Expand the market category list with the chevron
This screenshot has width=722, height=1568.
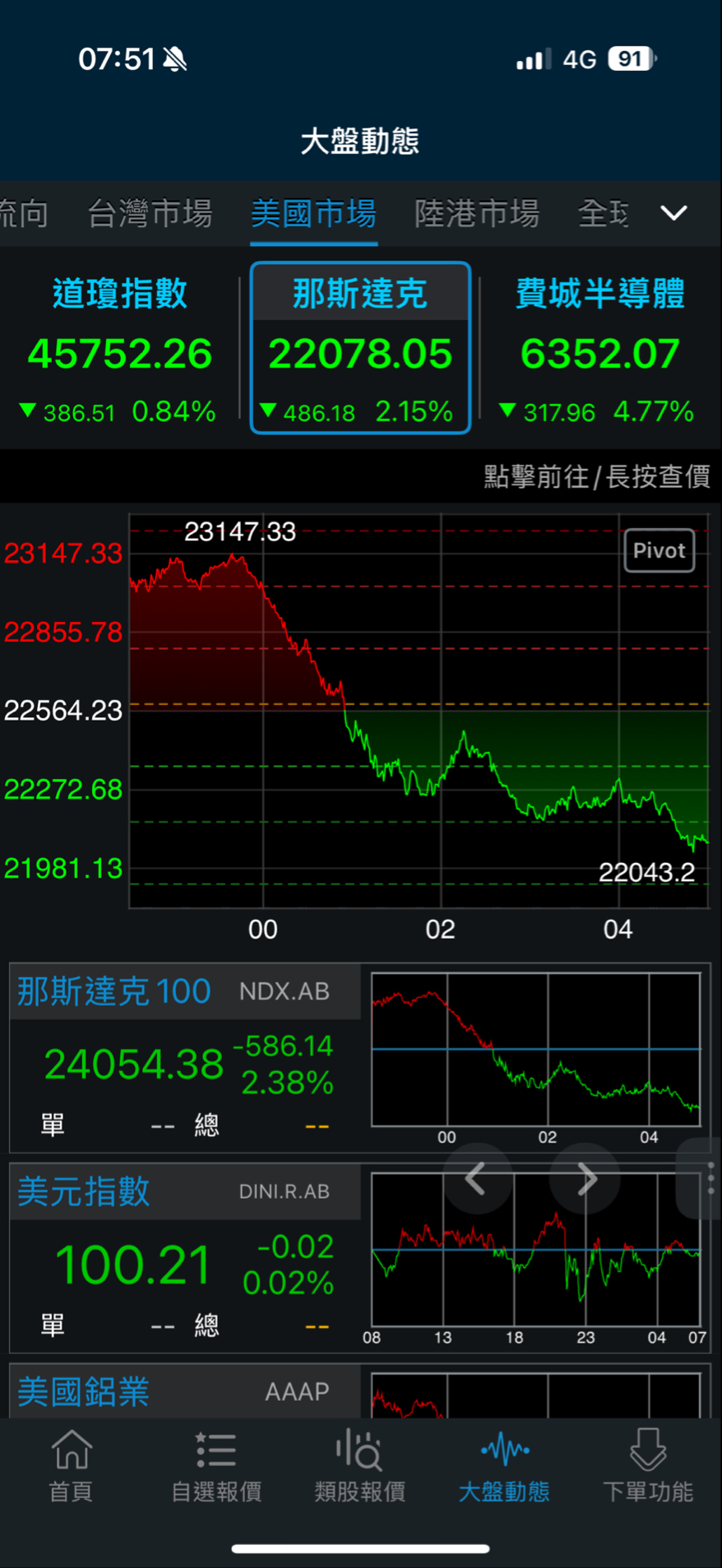pos(674,212)
